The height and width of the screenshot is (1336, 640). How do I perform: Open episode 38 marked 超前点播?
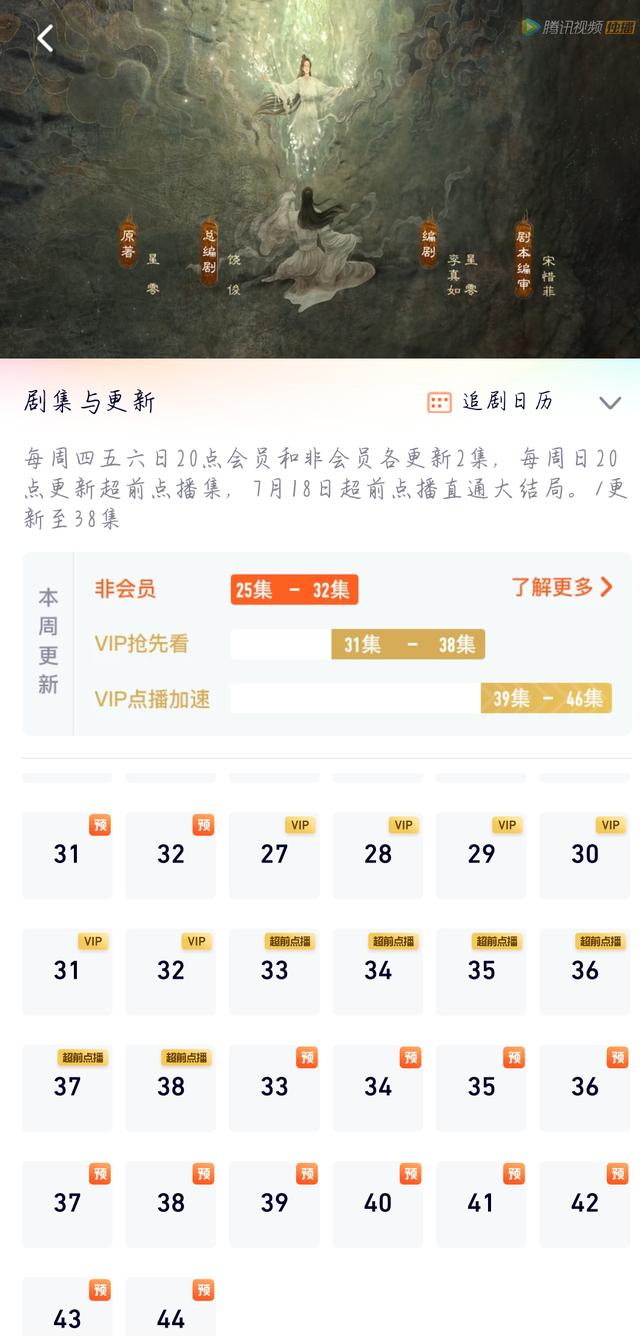171,1086
